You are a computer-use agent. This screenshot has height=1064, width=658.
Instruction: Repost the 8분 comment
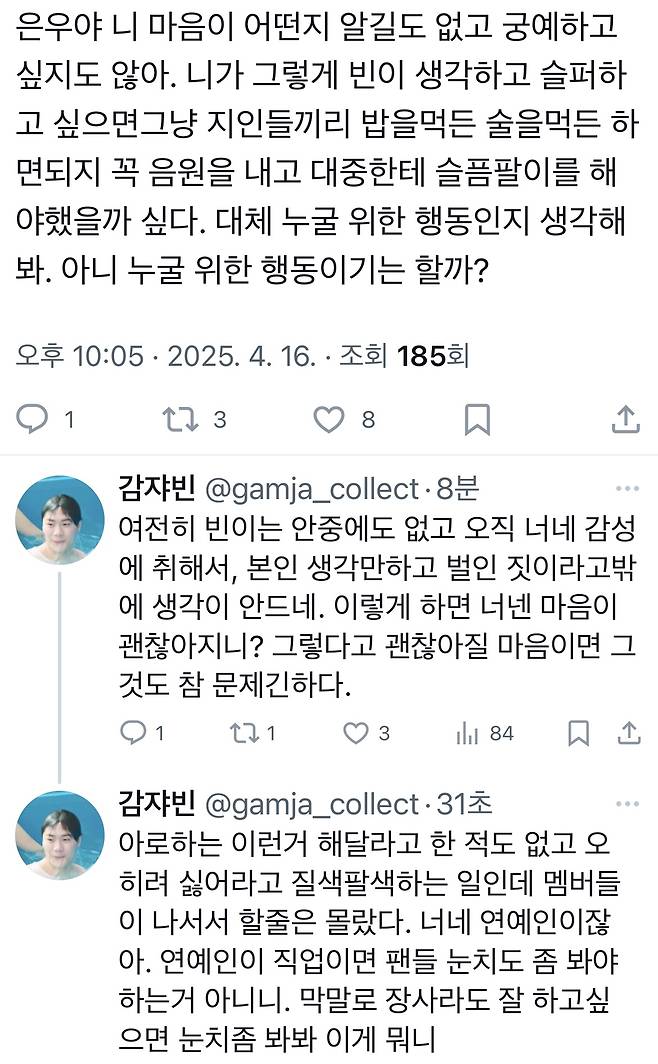click(x=244, y=733)
